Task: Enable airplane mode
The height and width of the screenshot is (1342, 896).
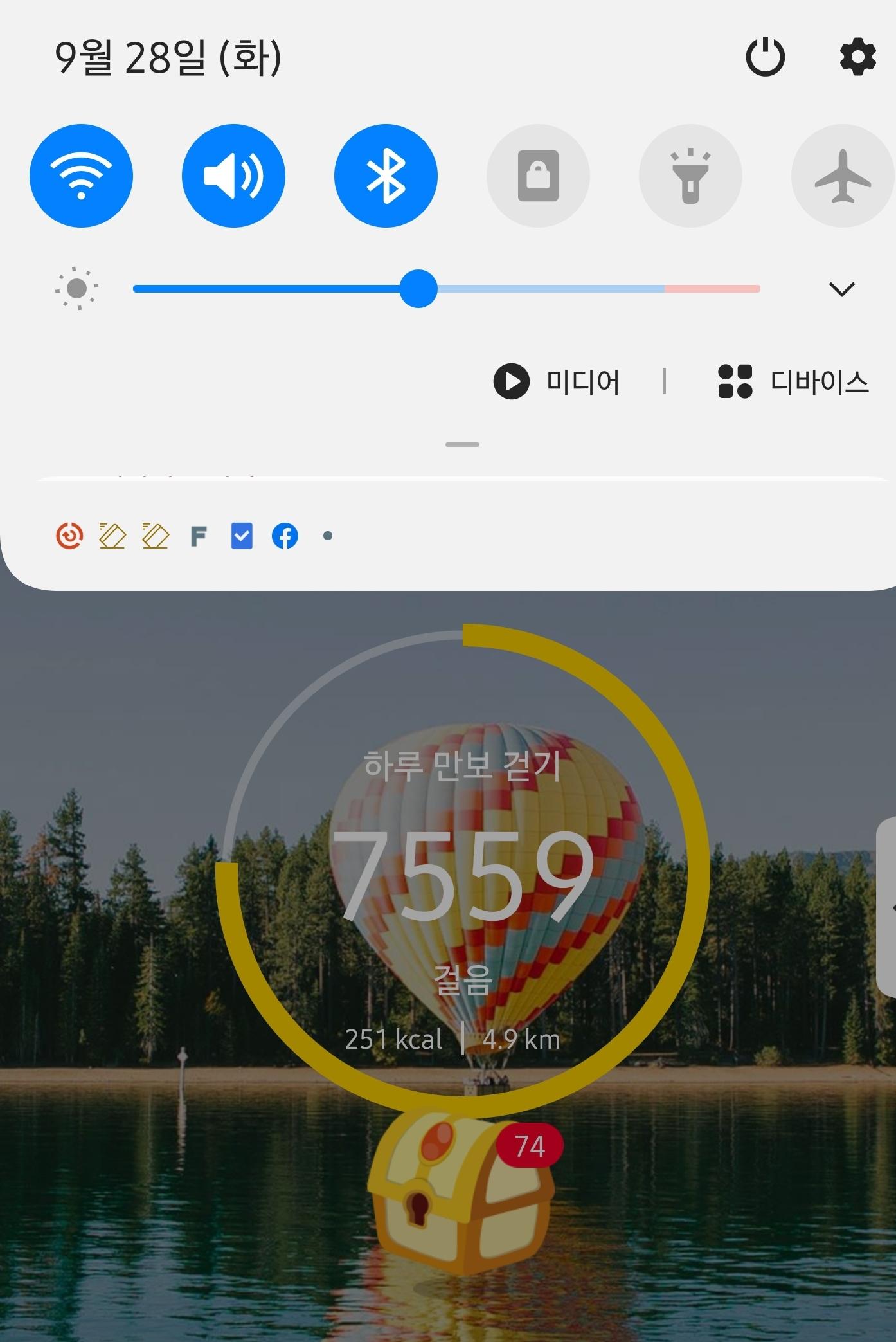Action: coord(842,176)
